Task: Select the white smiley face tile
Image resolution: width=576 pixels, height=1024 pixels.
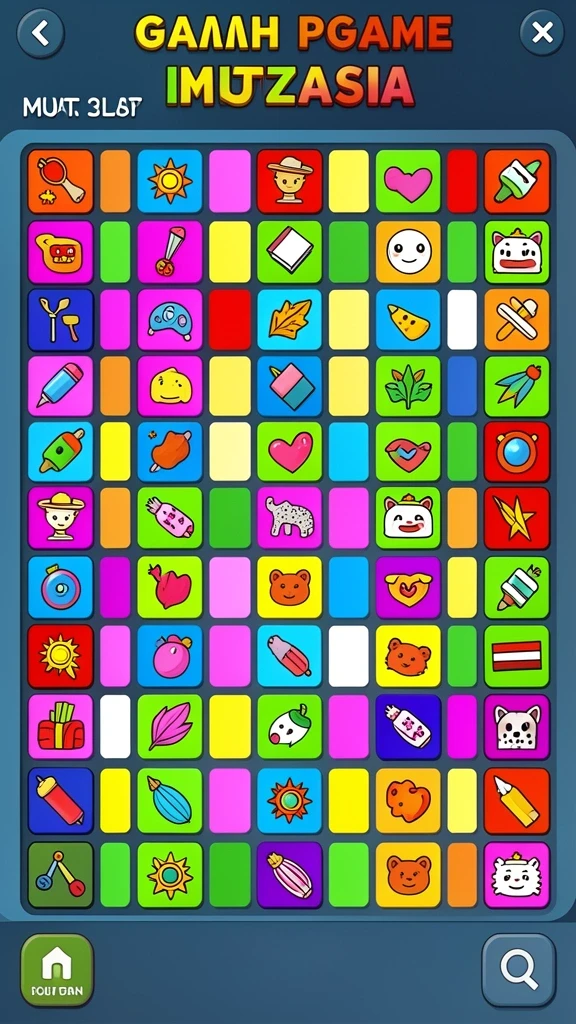Action: (x=408, y=252)
